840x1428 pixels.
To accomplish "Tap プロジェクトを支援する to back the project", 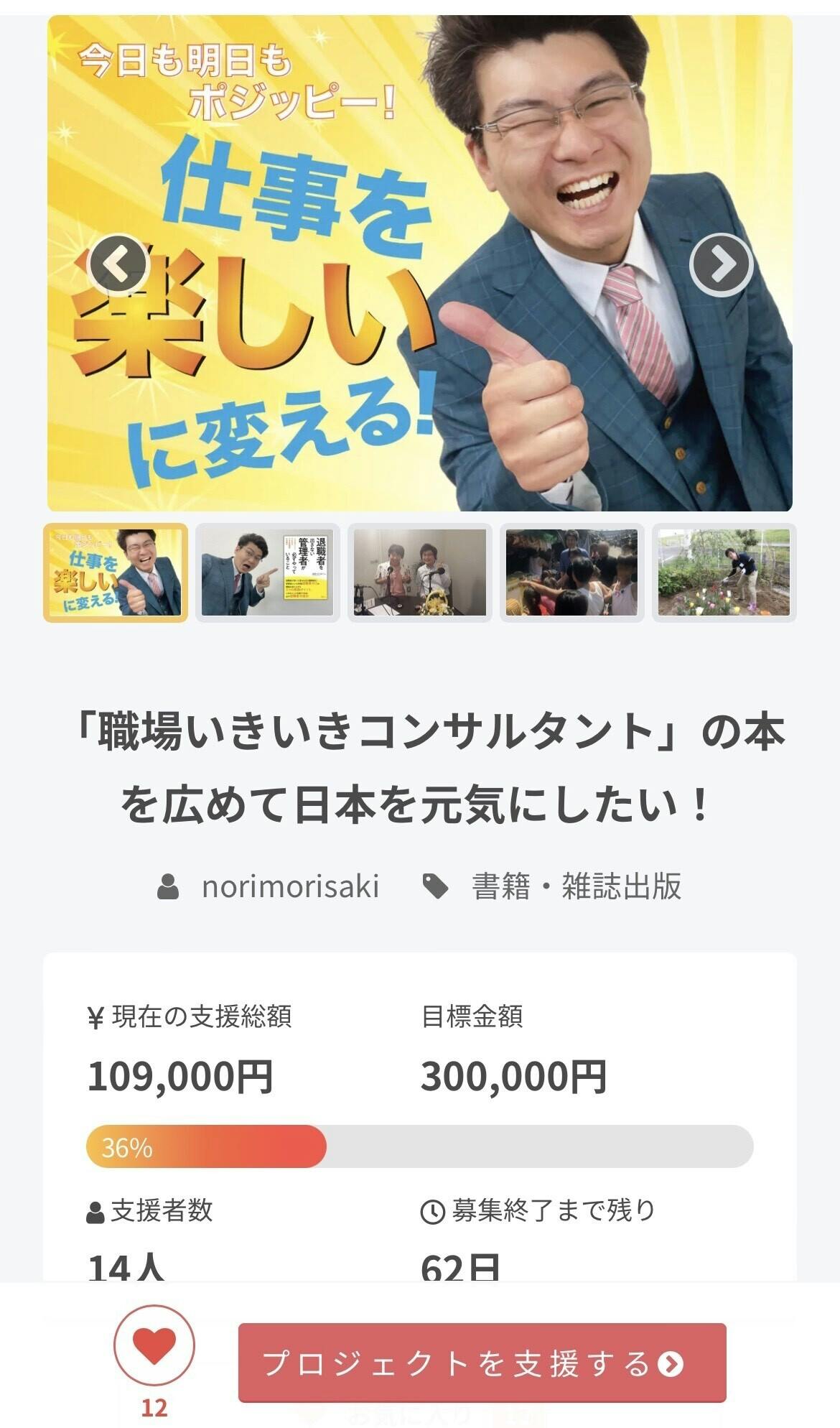I will tap(482, 1363).
